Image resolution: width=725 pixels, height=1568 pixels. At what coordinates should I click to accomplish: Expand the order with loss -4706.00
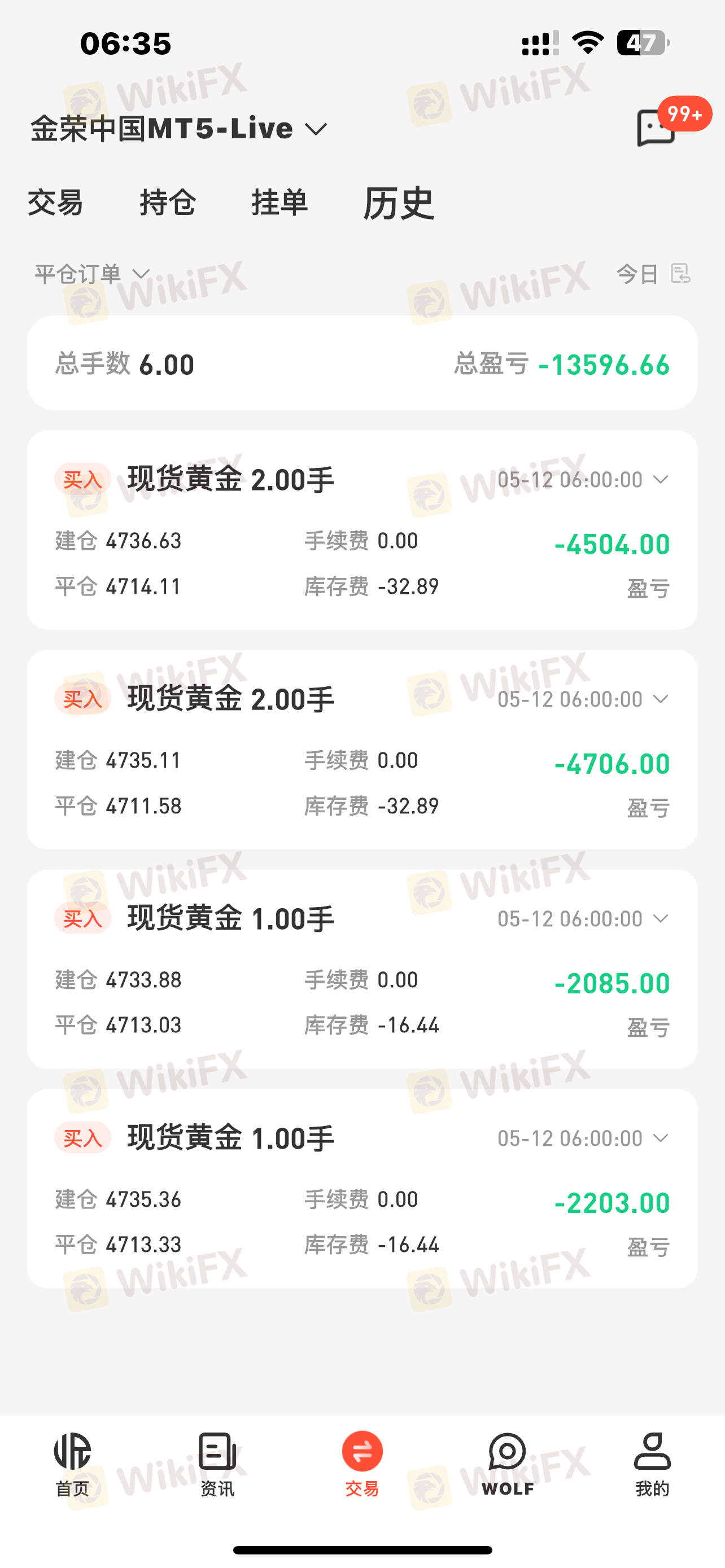click(x=661, y=699)
